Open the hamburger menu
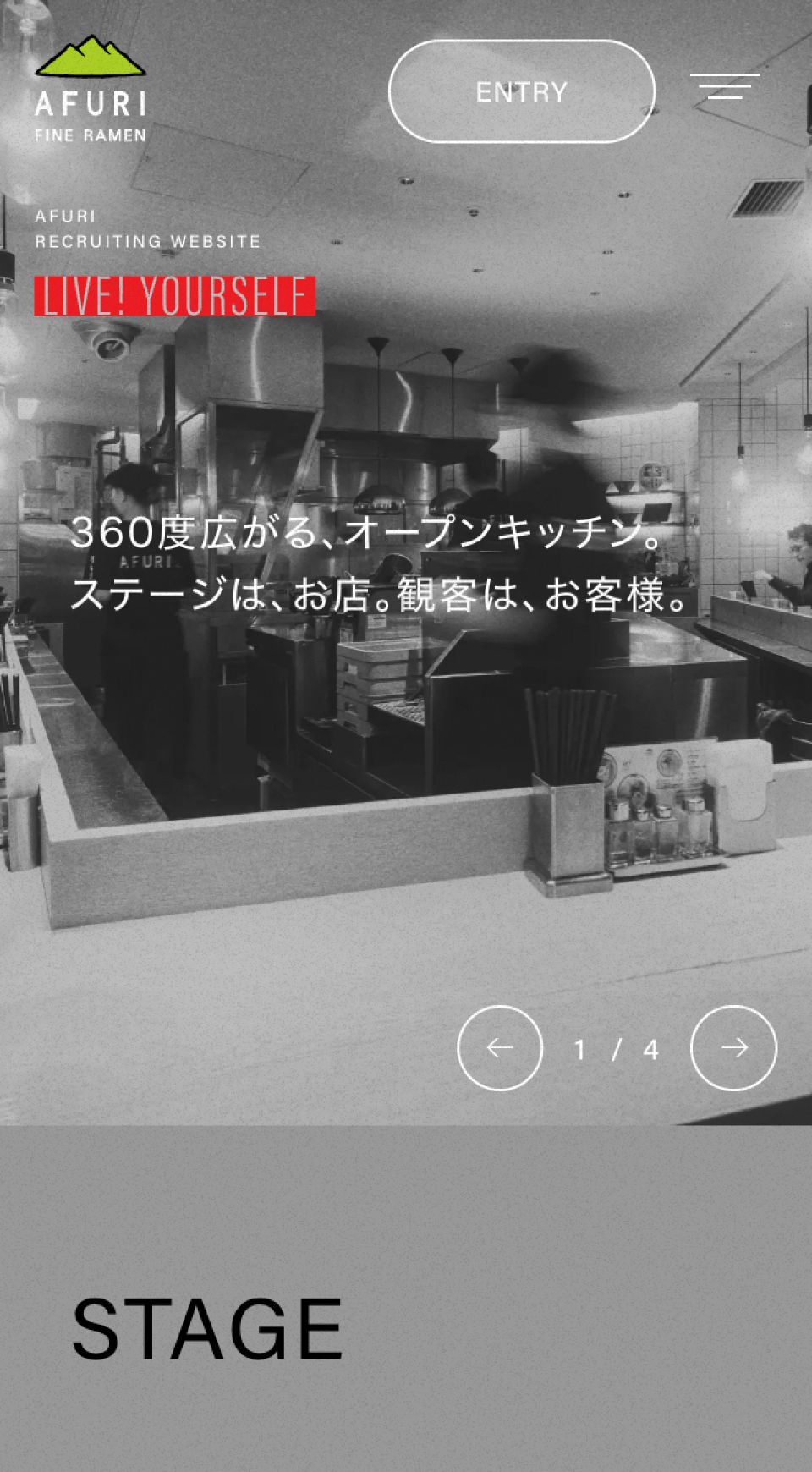This screenshot has height=1472, width=812. click(x=725, y=86)
